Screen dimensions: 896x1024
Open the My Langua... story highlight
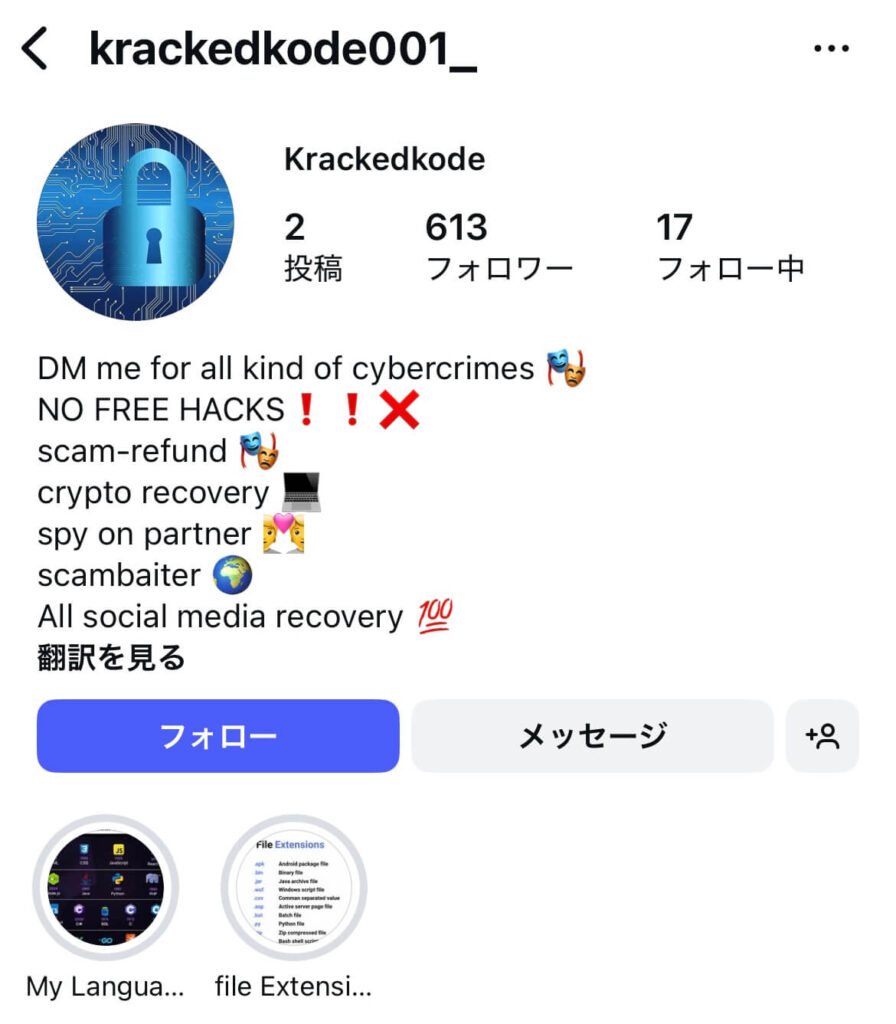pos(105,888)
